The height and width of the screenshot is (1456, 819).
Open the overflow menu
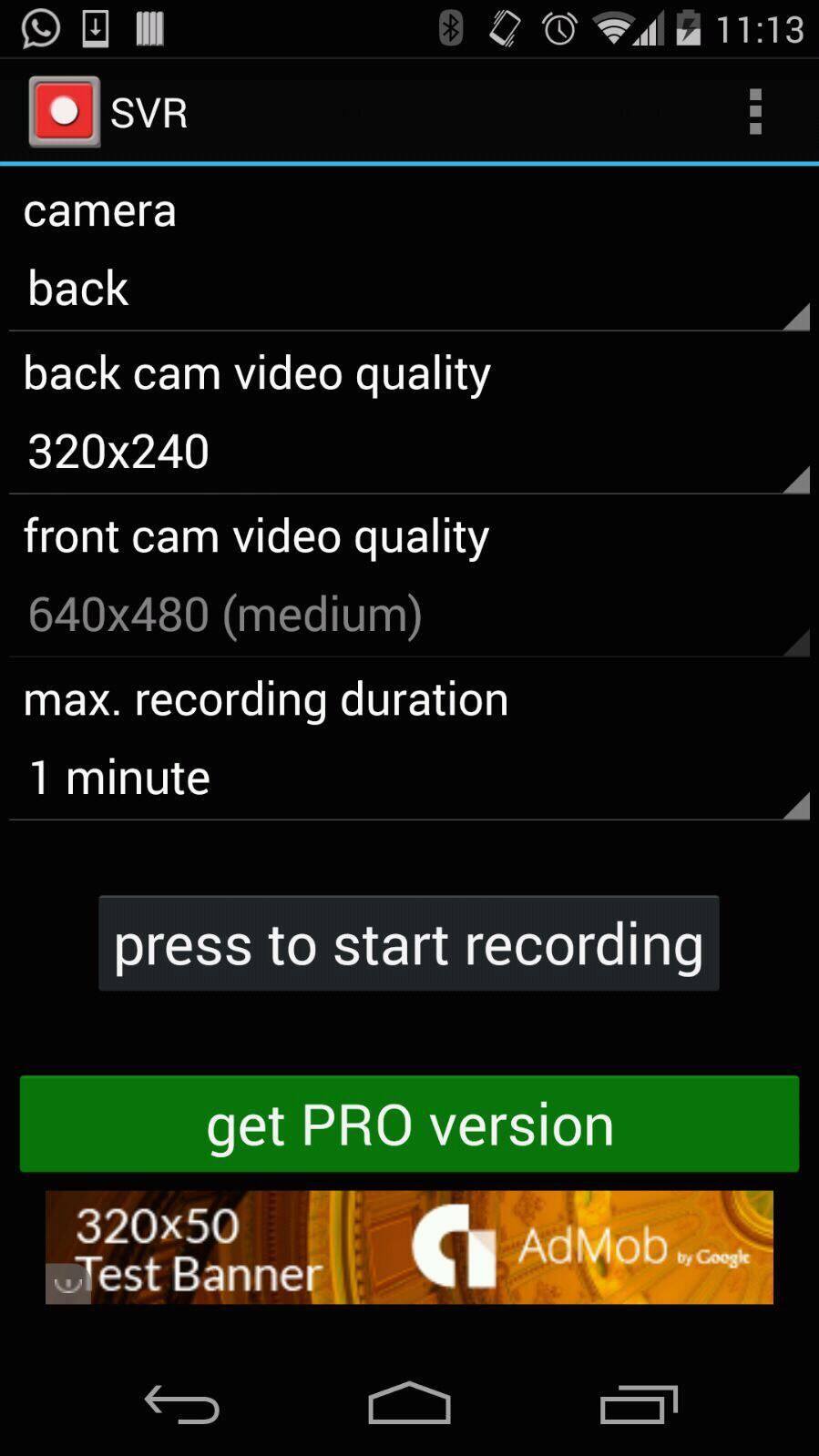pos(754,112)
